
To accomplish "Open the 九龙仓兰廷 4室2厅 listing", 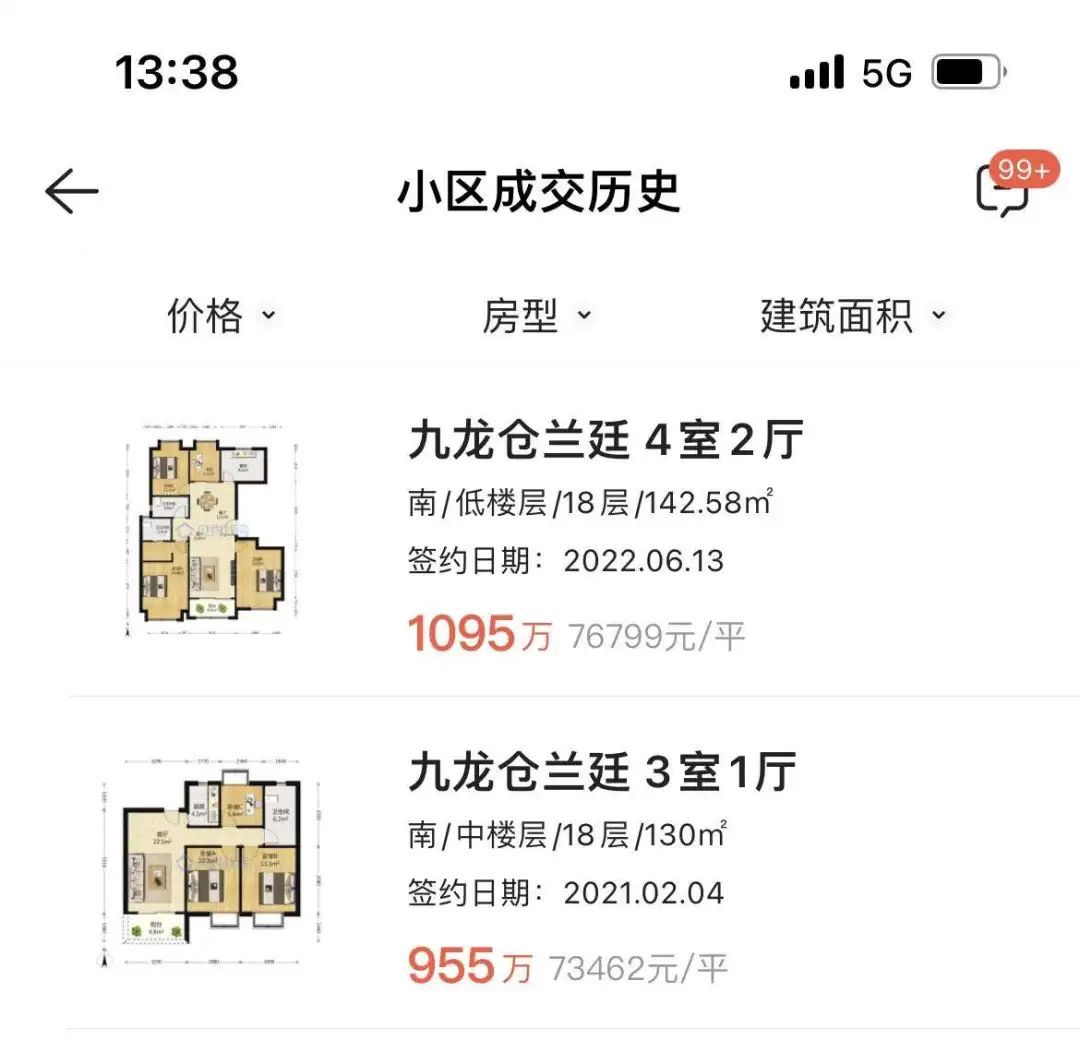I will click(605, 441).
